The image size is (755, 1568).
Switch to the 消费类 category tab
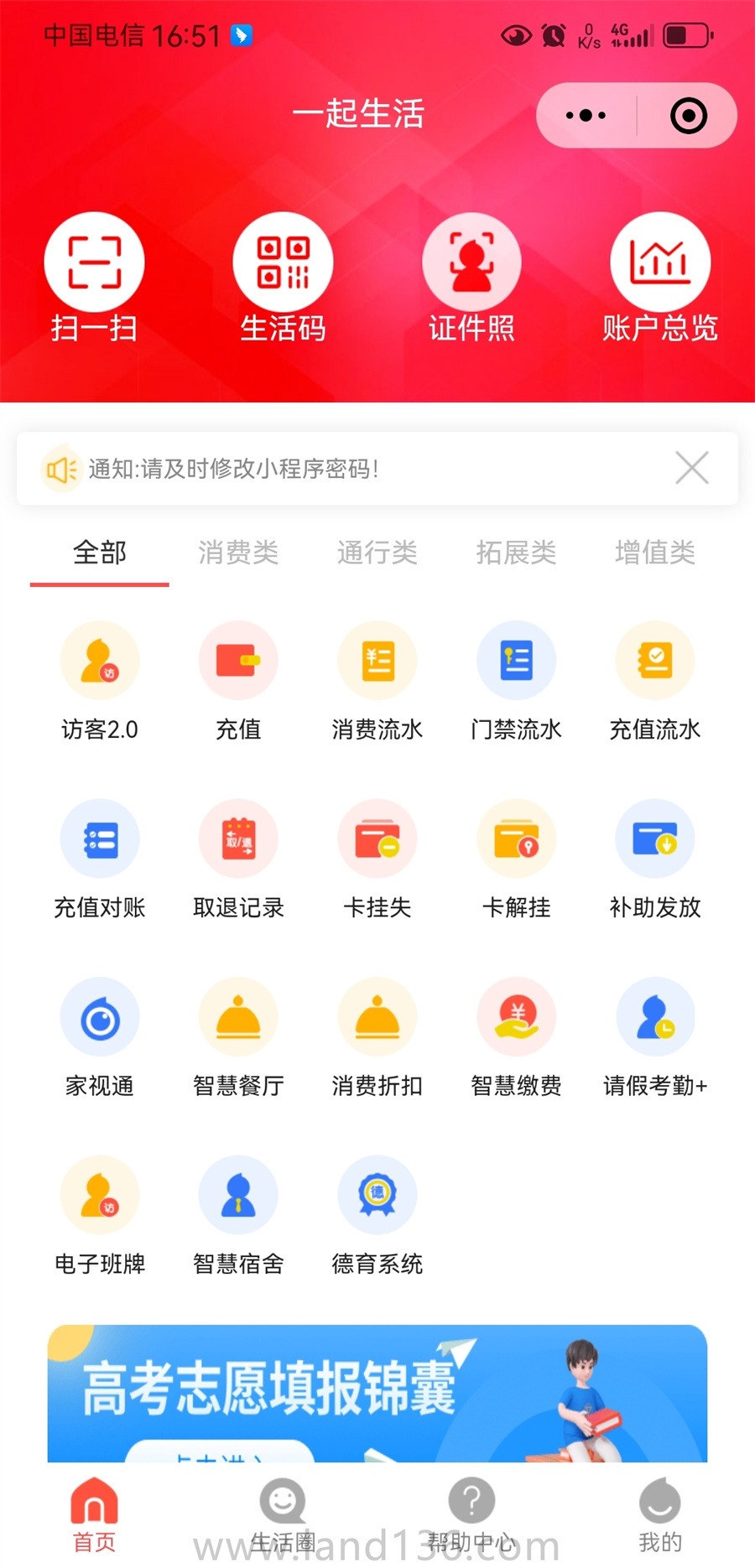pos(238,552)
